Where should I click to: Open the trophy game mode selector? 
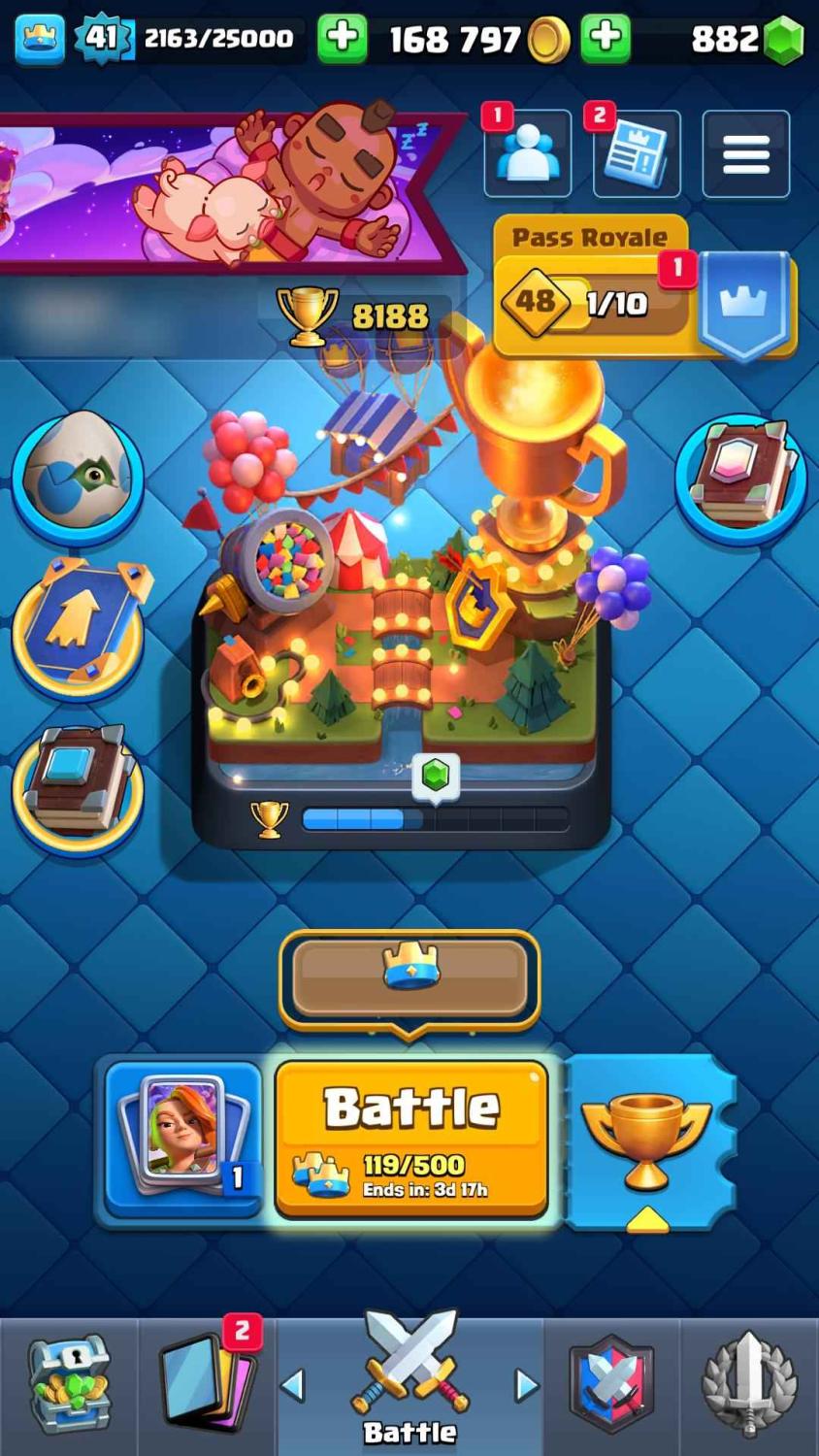tap(648, 1141)
